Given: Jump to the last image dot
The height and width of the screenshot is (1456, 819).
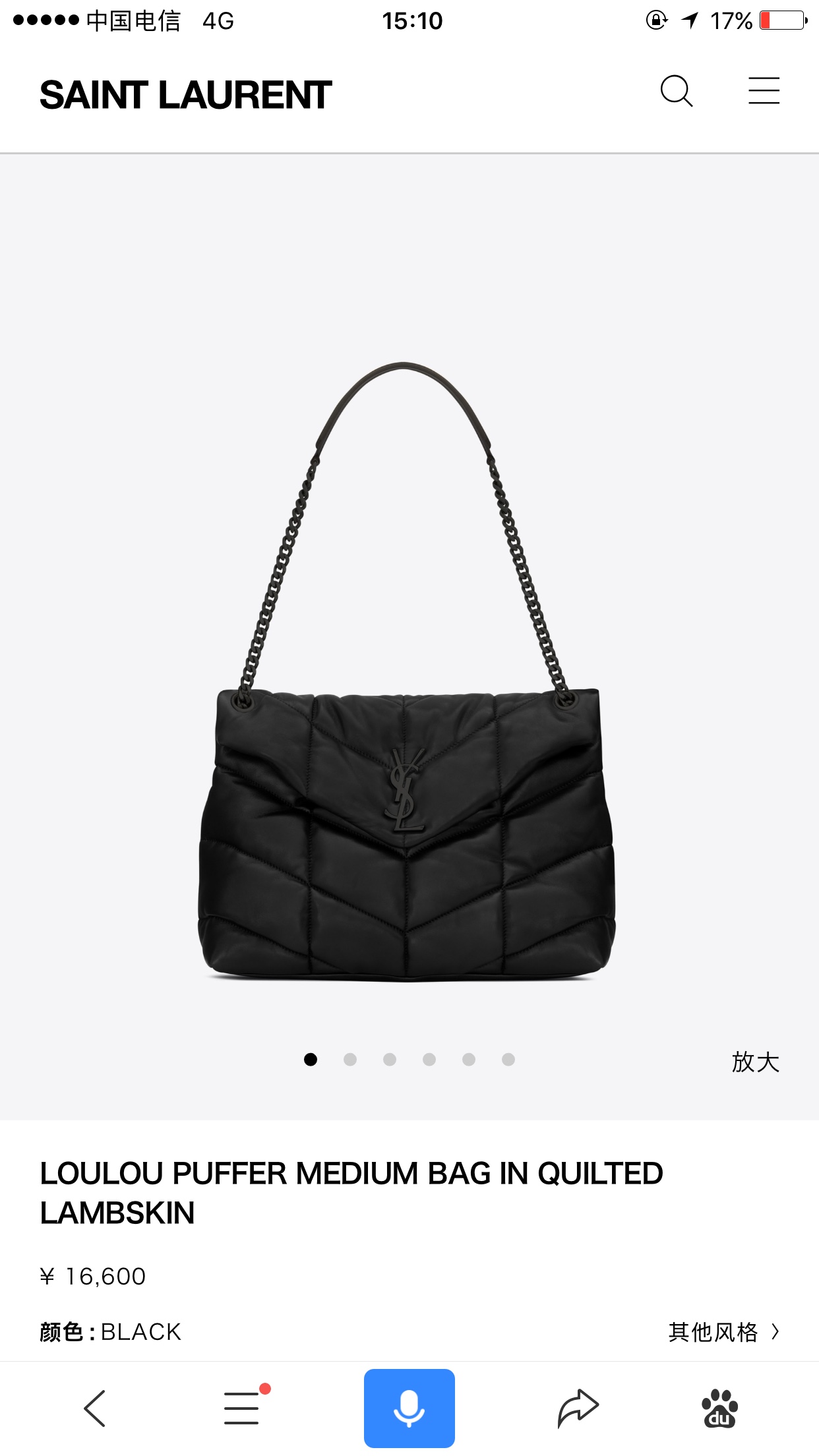Looking at the screenshot, I should point(508,1060).
